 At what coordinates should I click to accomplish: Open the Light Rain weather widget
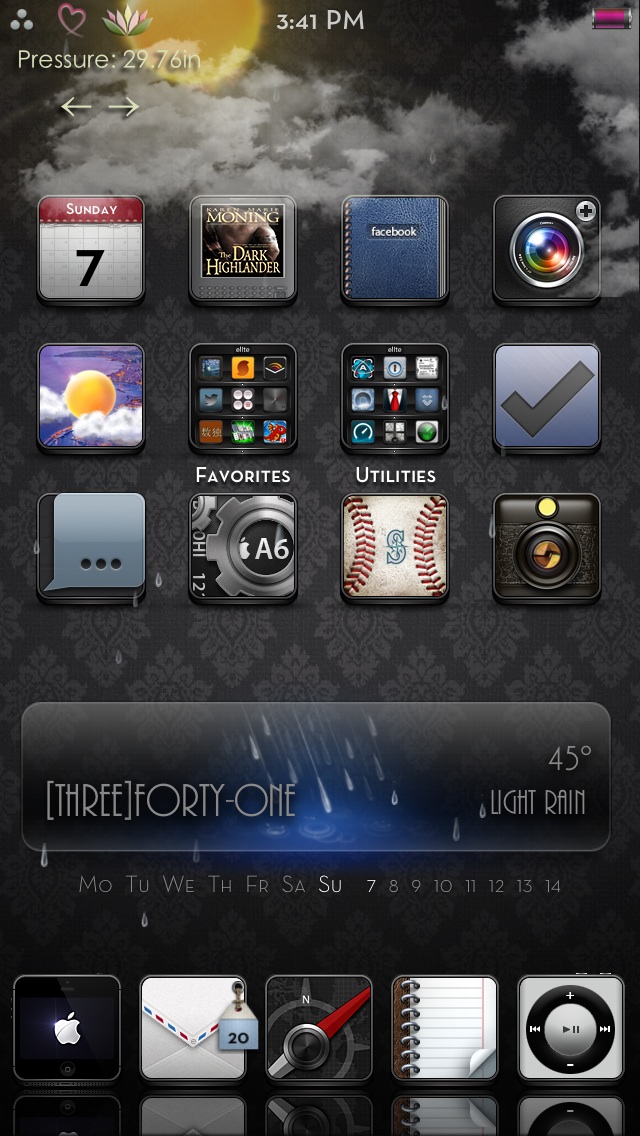316,776
